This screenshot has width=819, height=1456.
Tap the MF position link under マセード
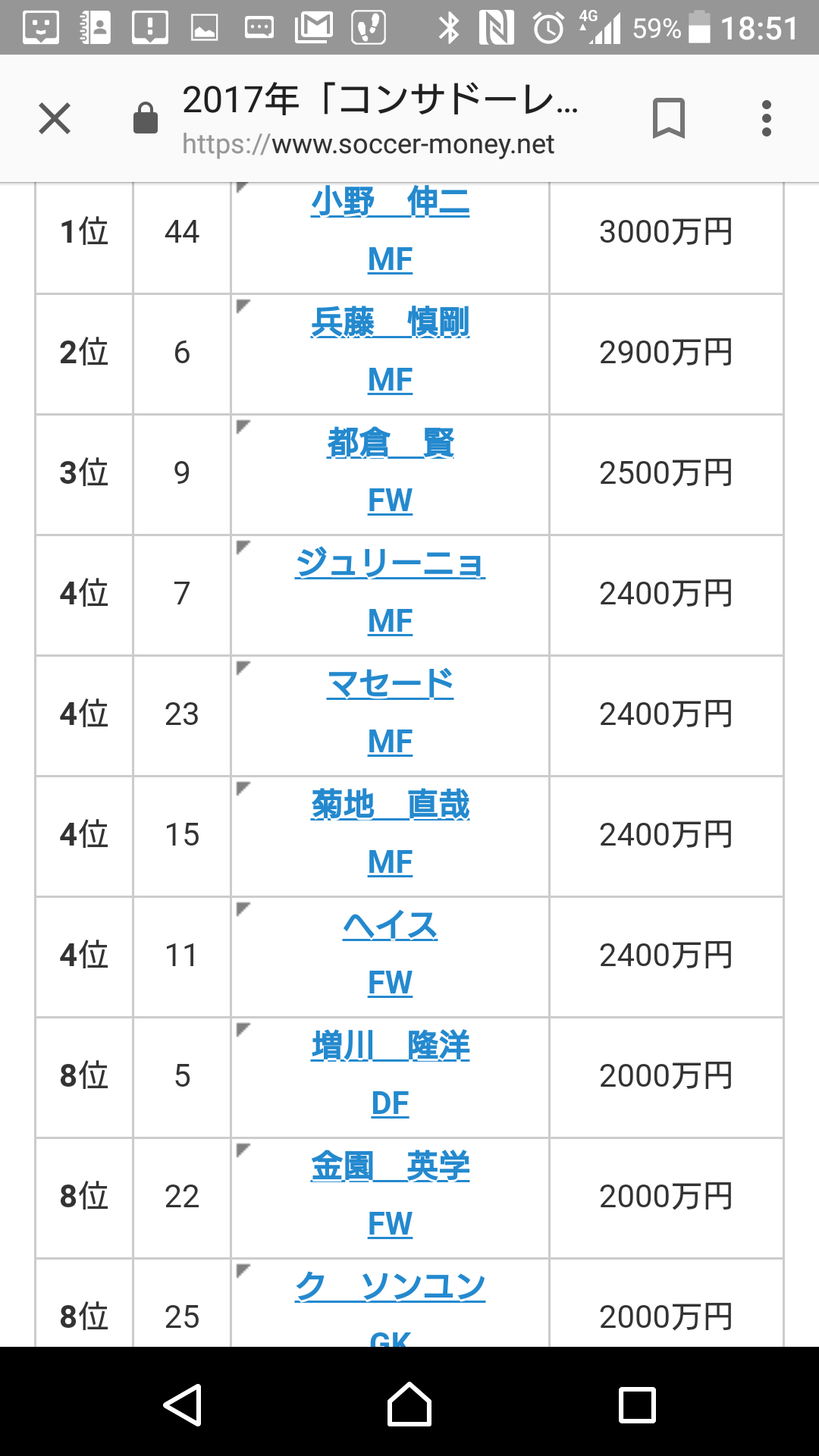pos(390,742)
